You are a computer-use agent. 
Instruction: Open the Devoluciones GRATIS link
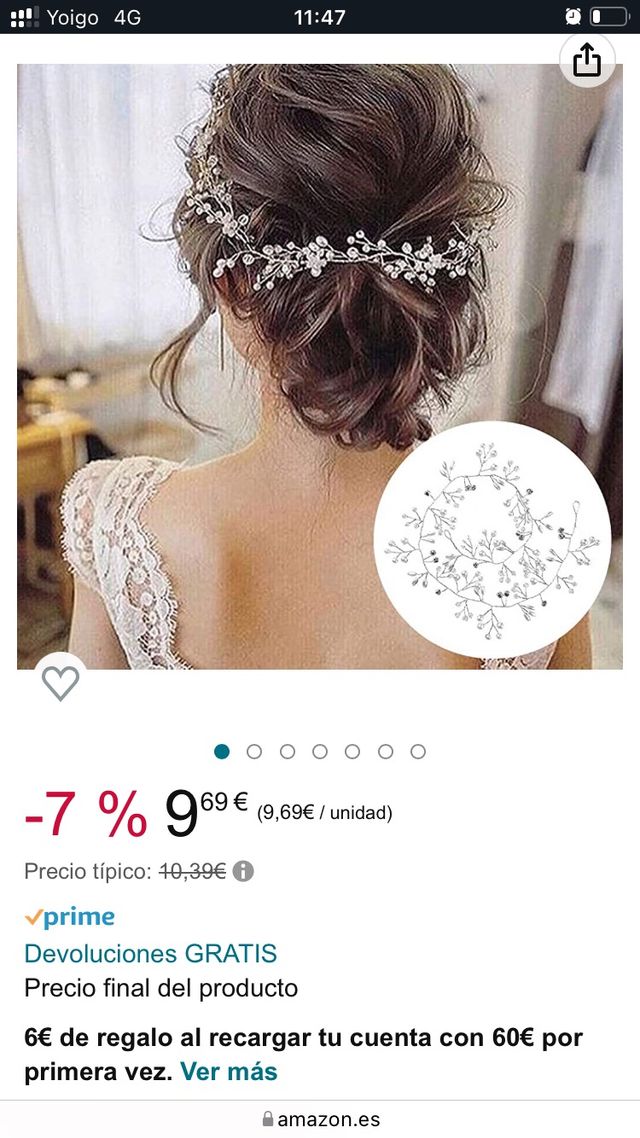[x=150, y=953]
